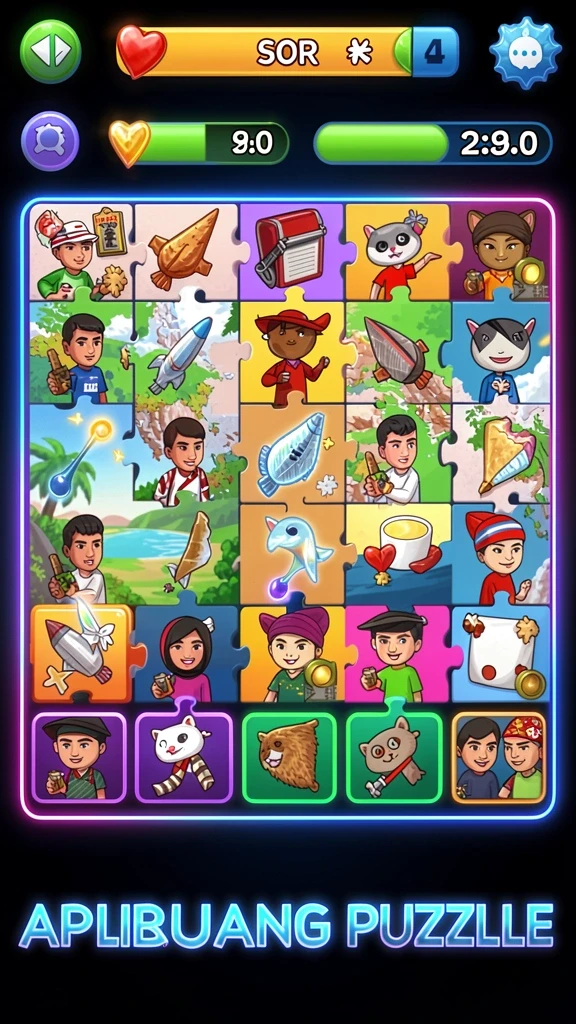Open the blue chat bubble badge
Screen dimensions: 576x1024
(525, 54)
